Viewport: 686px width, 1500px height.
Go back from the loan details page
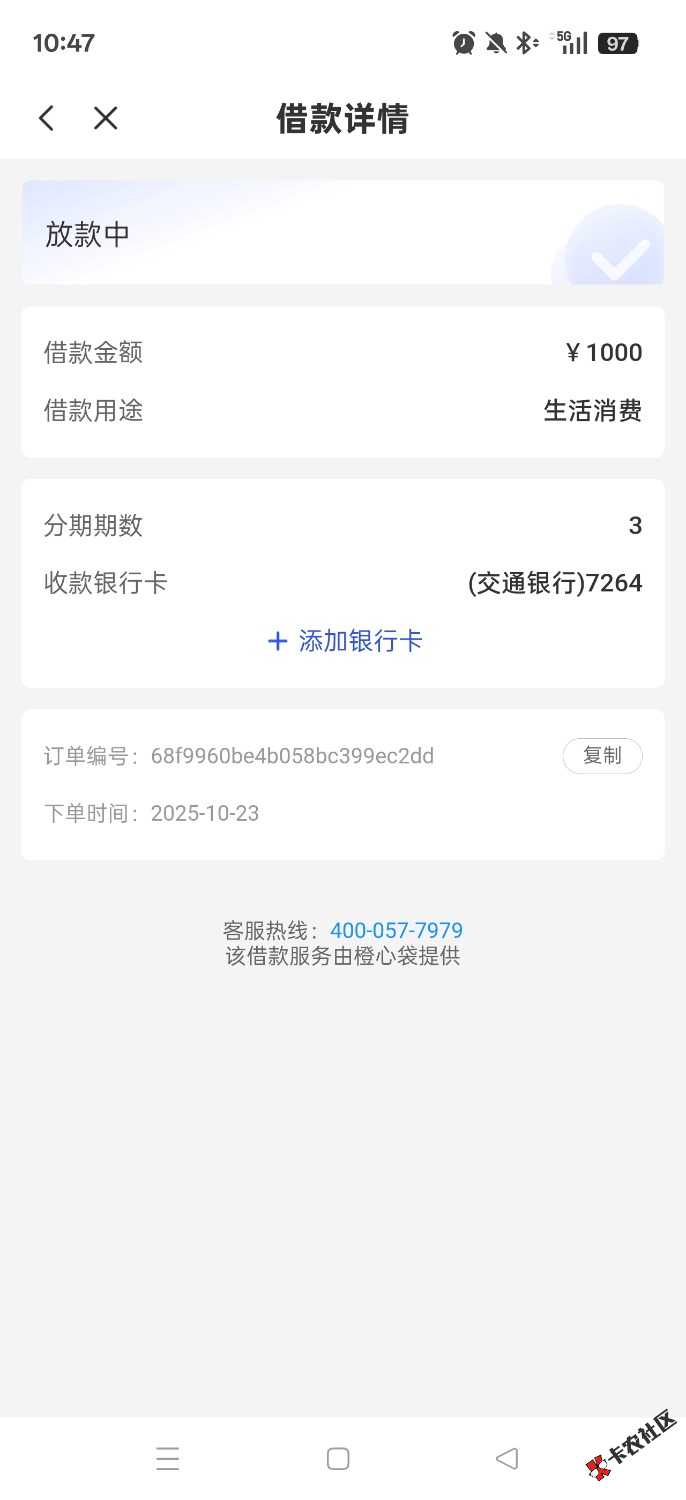pyautogui.click(x=46, y=119)
